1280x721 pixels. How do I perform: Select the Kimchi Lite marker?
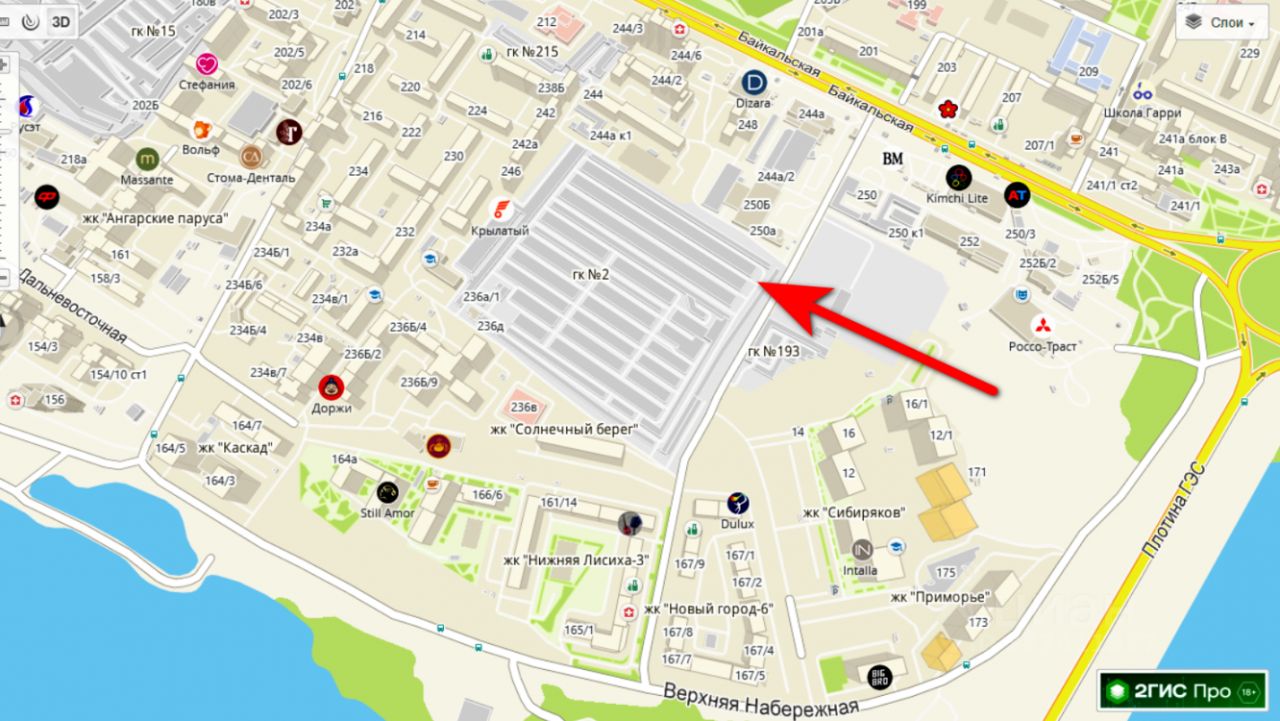coord(958,178)
